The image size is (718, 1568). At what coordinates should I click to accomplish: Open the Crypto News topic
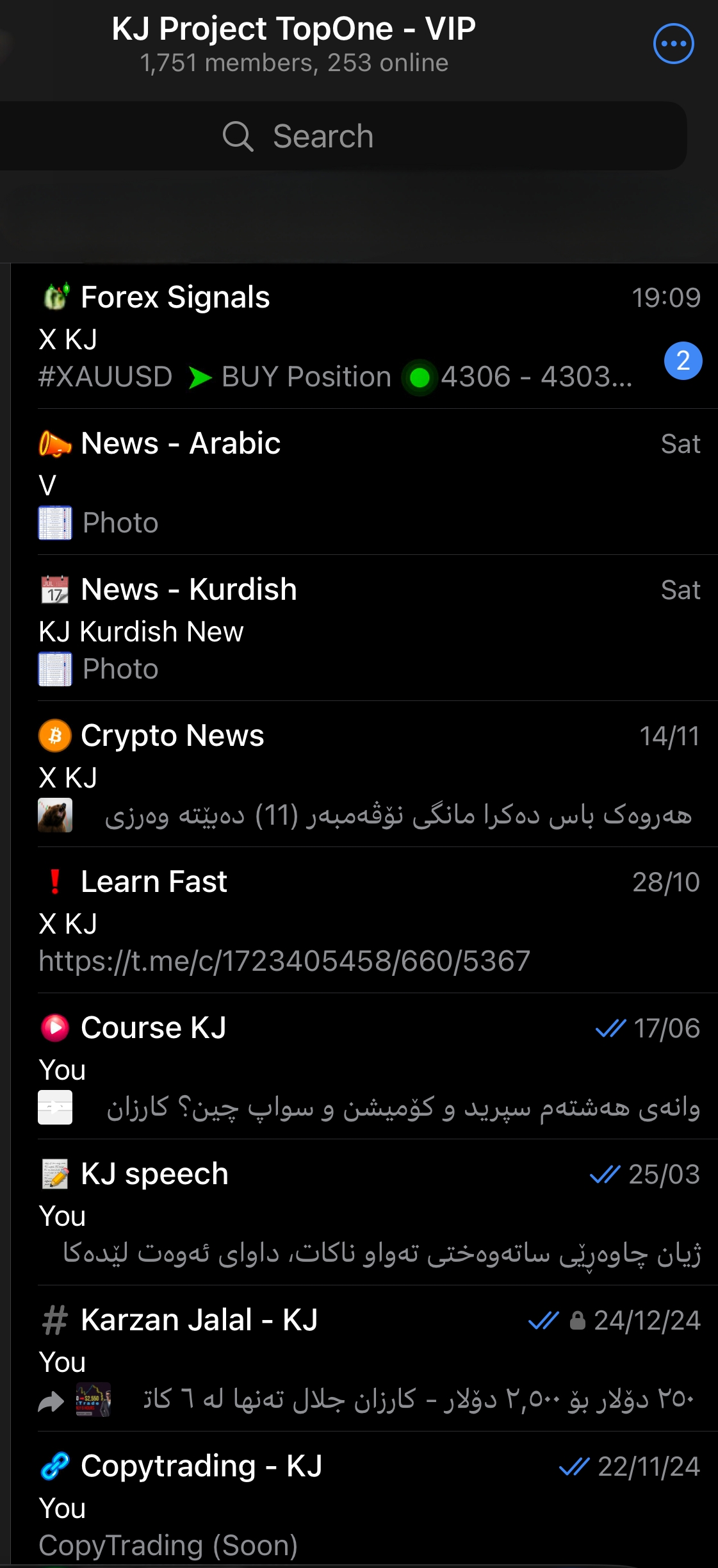[359, 774]
